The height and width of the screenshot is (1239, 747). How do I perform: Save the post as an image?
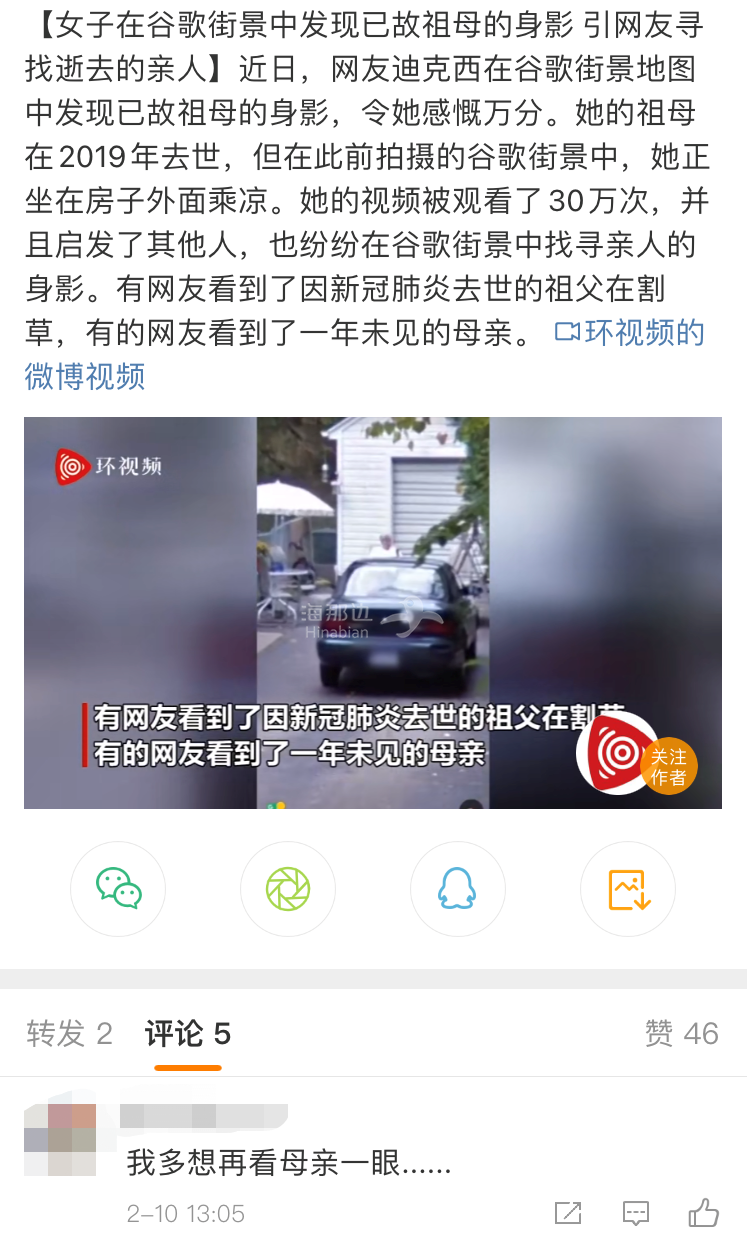tap(628, 888)
